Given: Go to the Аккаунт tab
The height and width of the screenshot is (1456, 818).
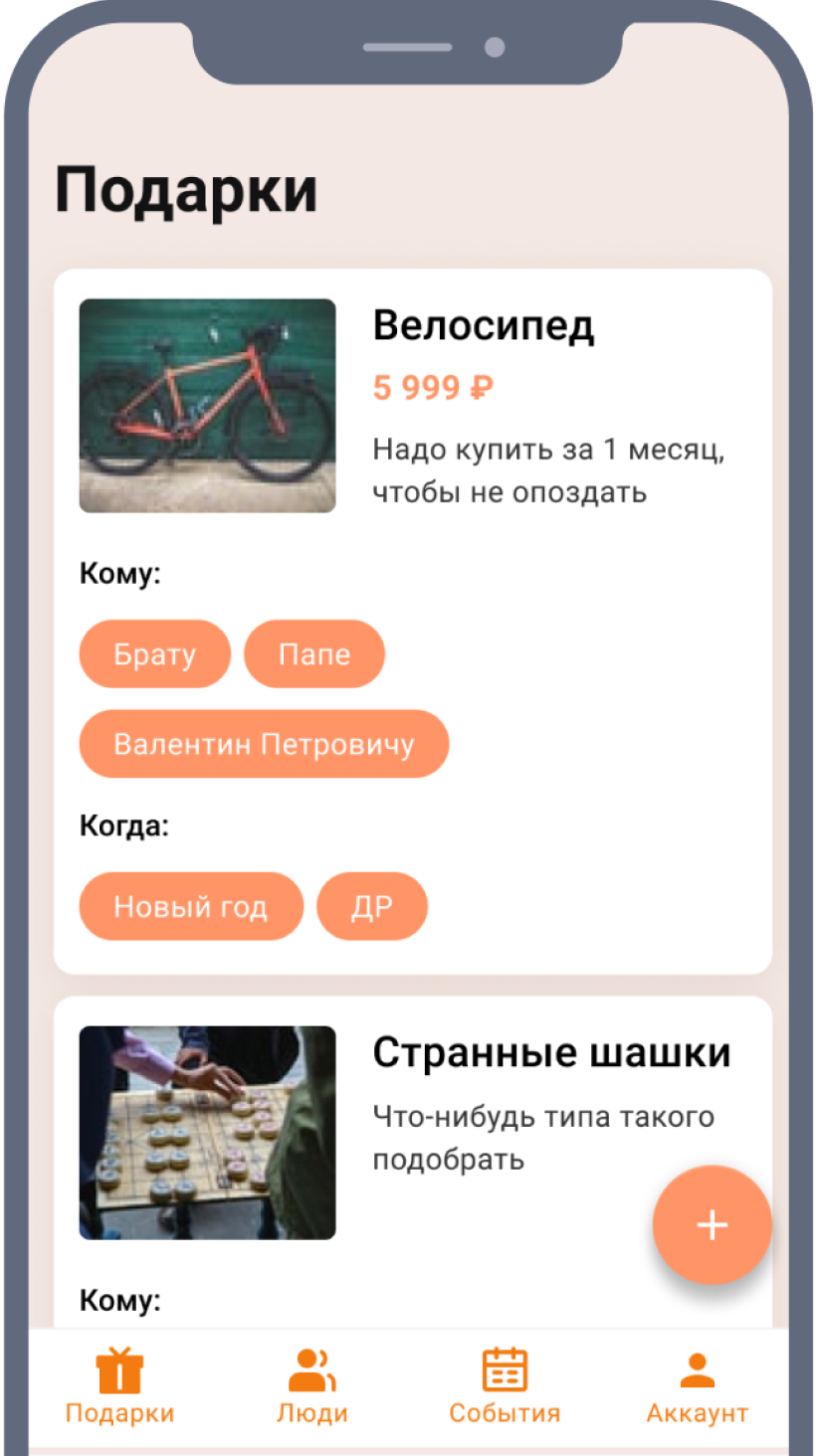Looking at the screenshot, I should click(x=697, y=1386).
